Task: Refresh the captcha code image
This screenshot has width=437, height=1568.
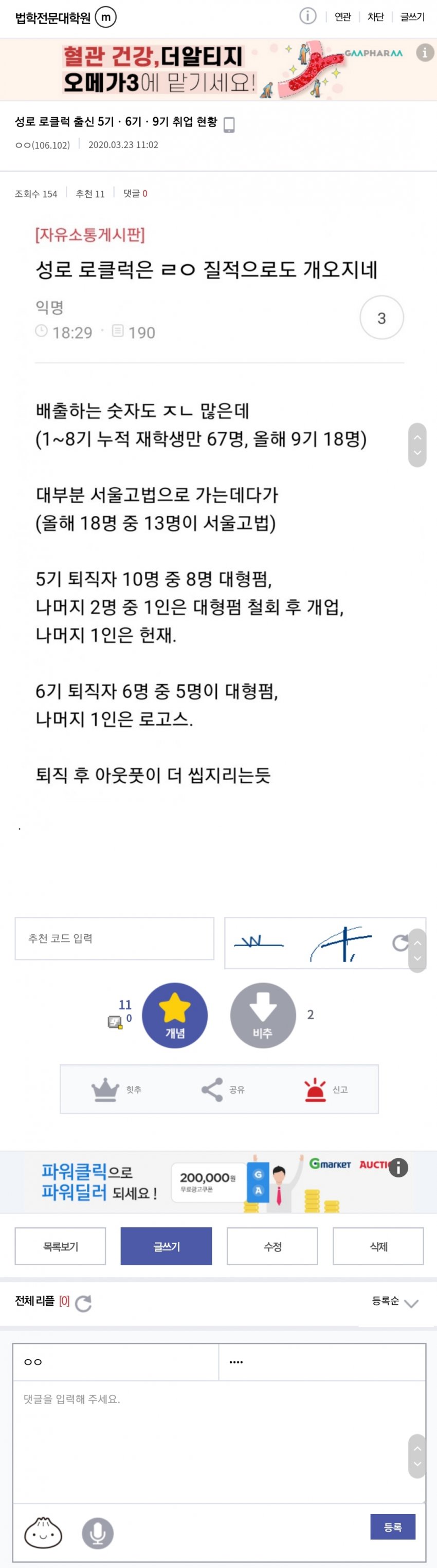Action: pos(400,943)
